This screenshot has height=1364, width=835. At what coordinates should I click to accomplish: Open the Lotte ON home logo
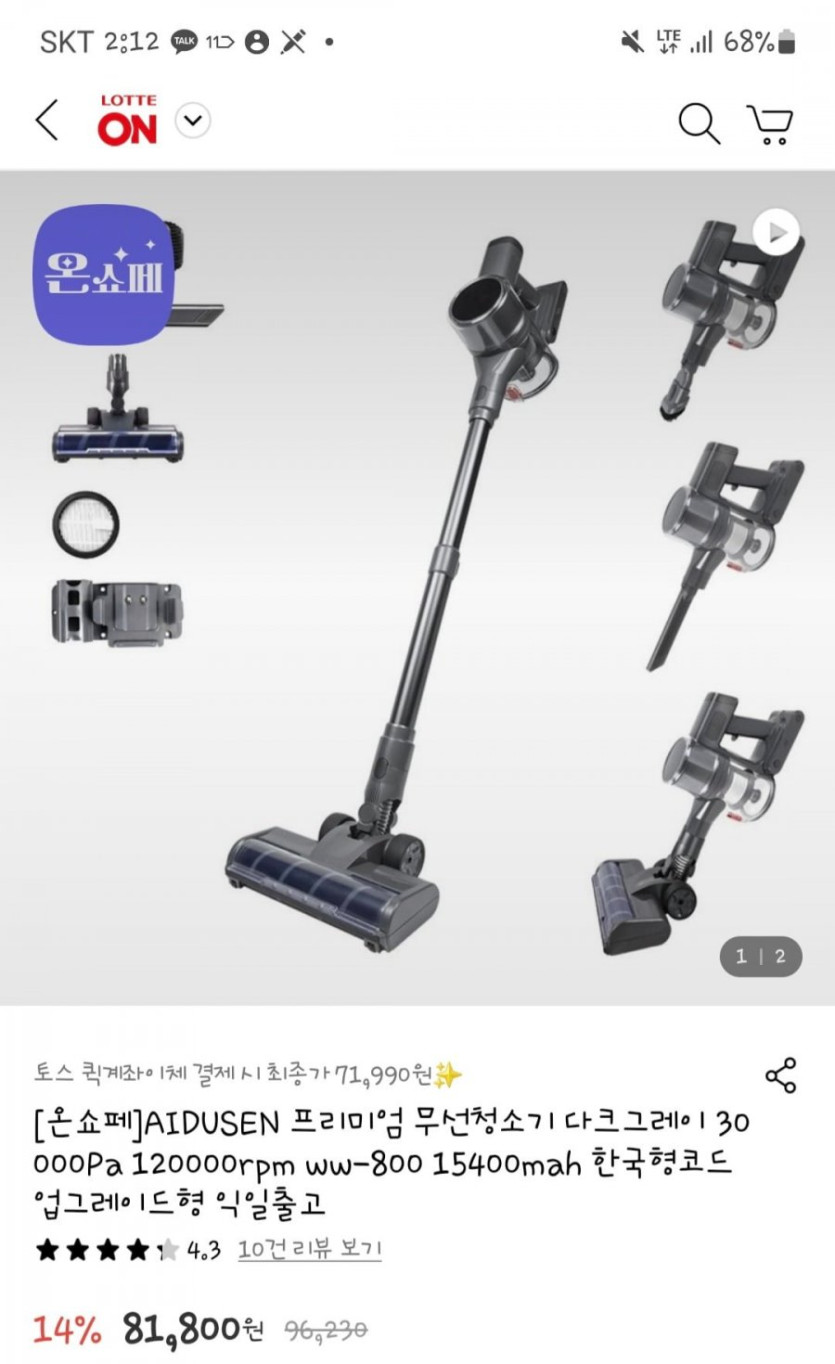(x=127, y=121)
